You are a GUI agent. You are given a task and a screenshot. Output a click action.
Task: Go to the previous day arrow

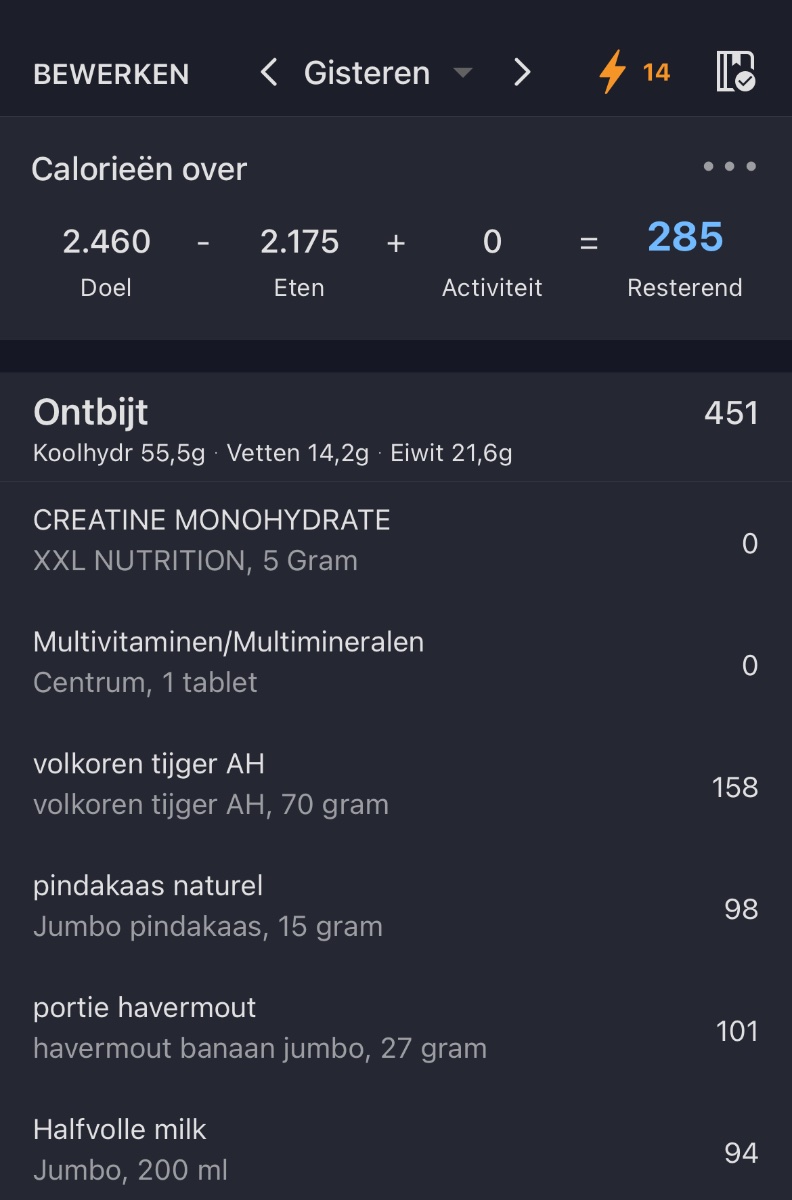point(268,73)
